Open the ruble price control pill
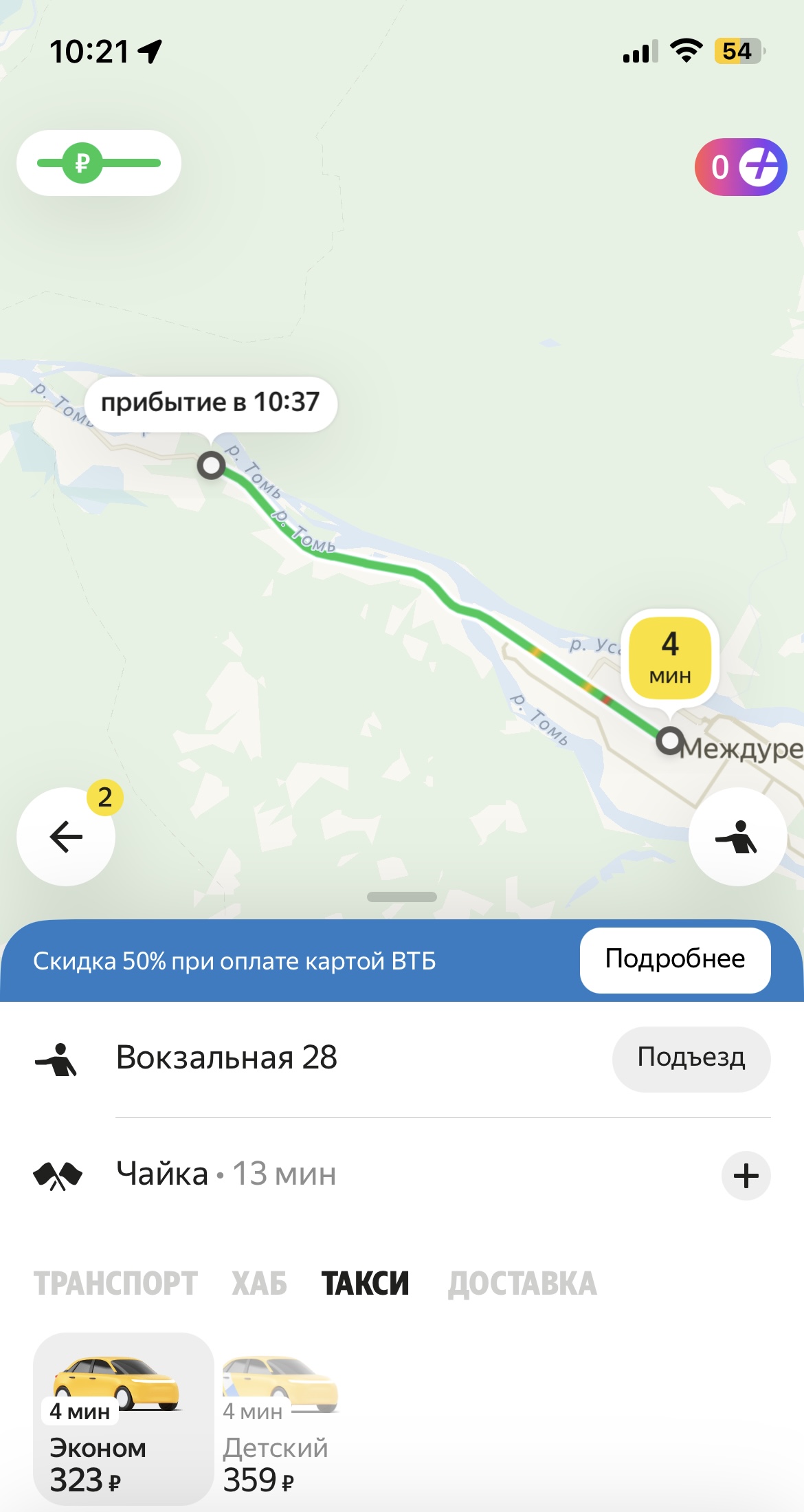The width and height of the screenshot is (804, 1512). [x=98, y=163]
